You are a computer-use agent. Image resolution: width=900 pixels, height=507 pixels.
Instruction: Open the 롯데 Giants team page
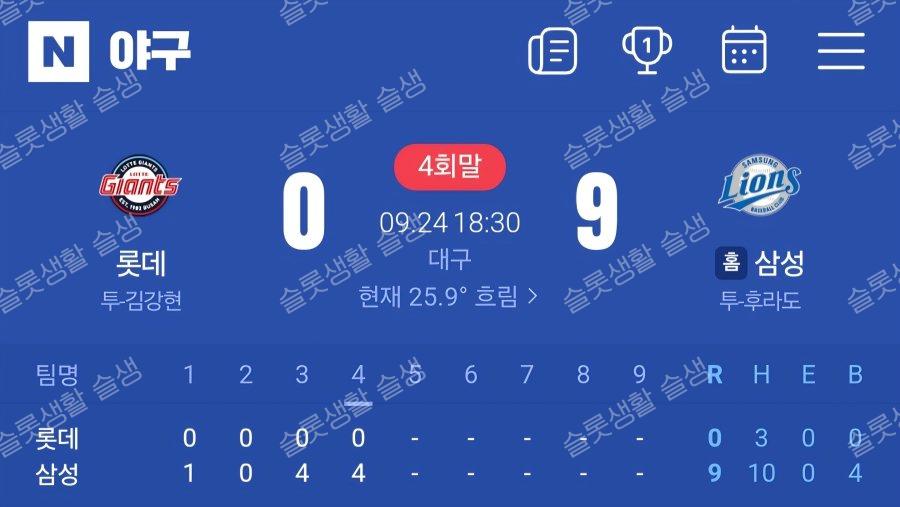coord(139,187)
